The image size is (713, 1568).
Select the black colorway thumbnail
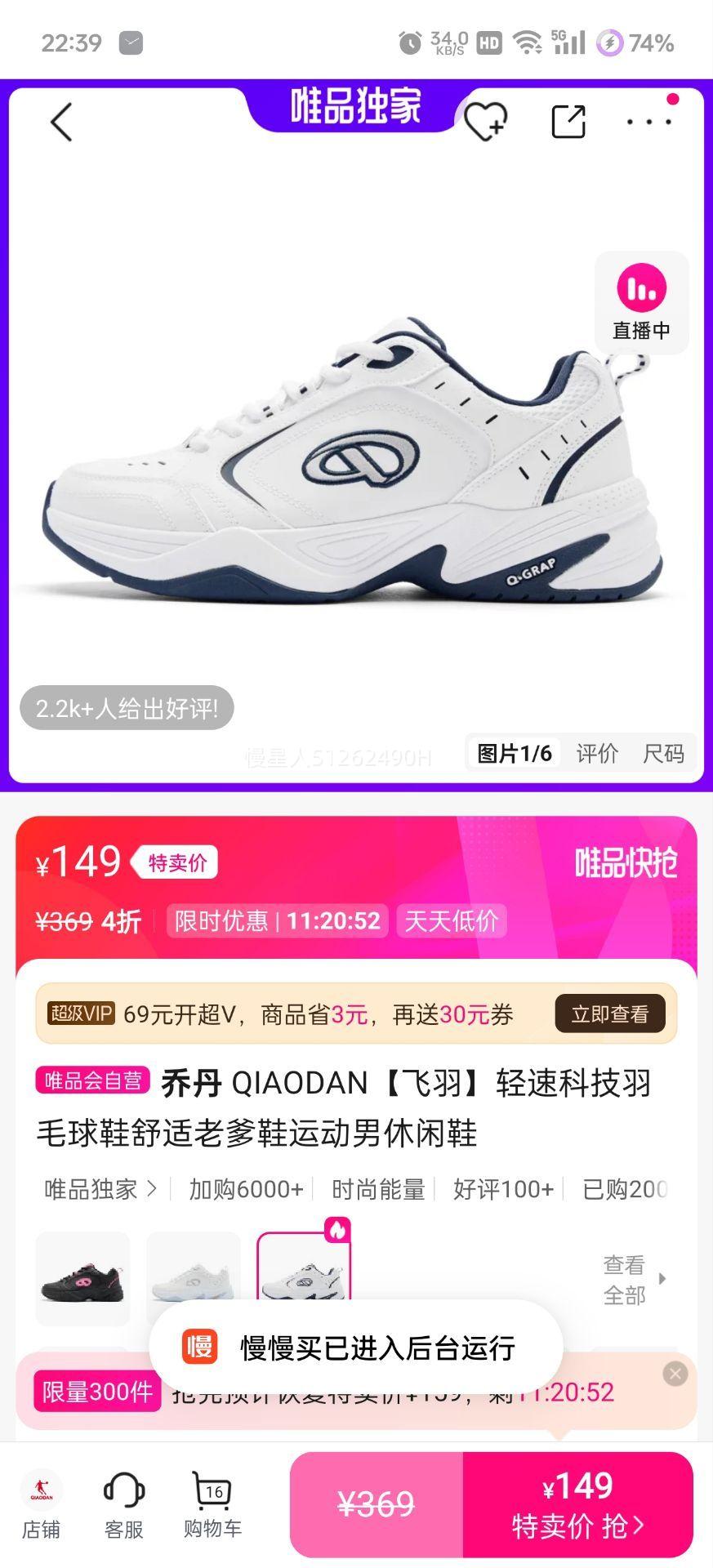82,1279
